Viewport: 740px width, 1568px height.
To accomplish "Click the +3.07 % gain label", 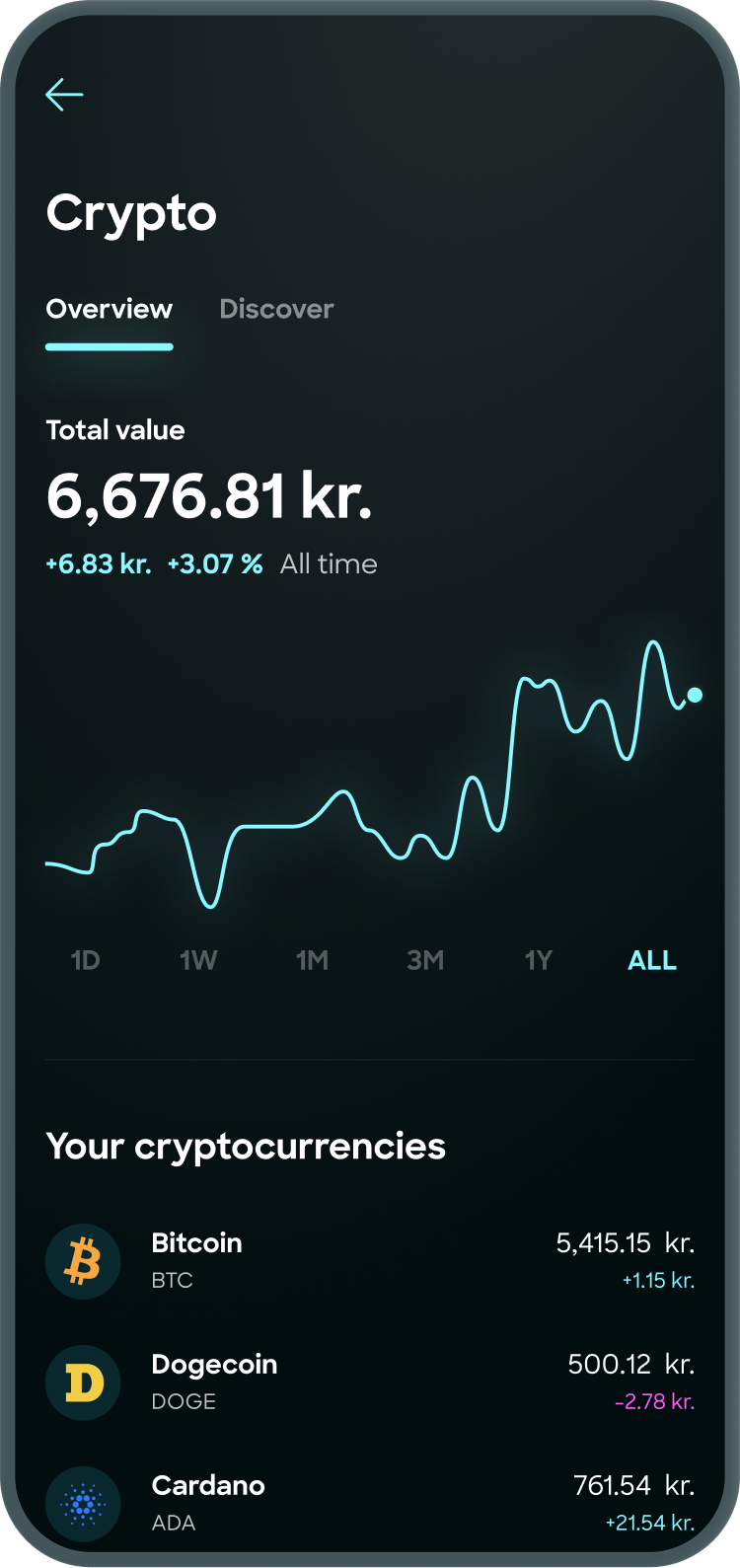I will 213,563.
